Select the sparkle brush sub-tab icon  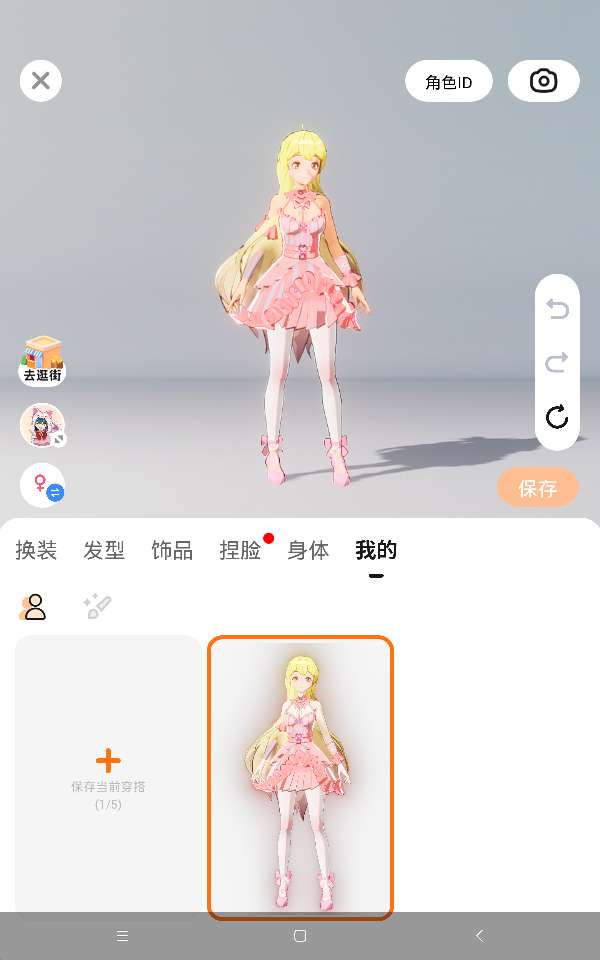97,607
